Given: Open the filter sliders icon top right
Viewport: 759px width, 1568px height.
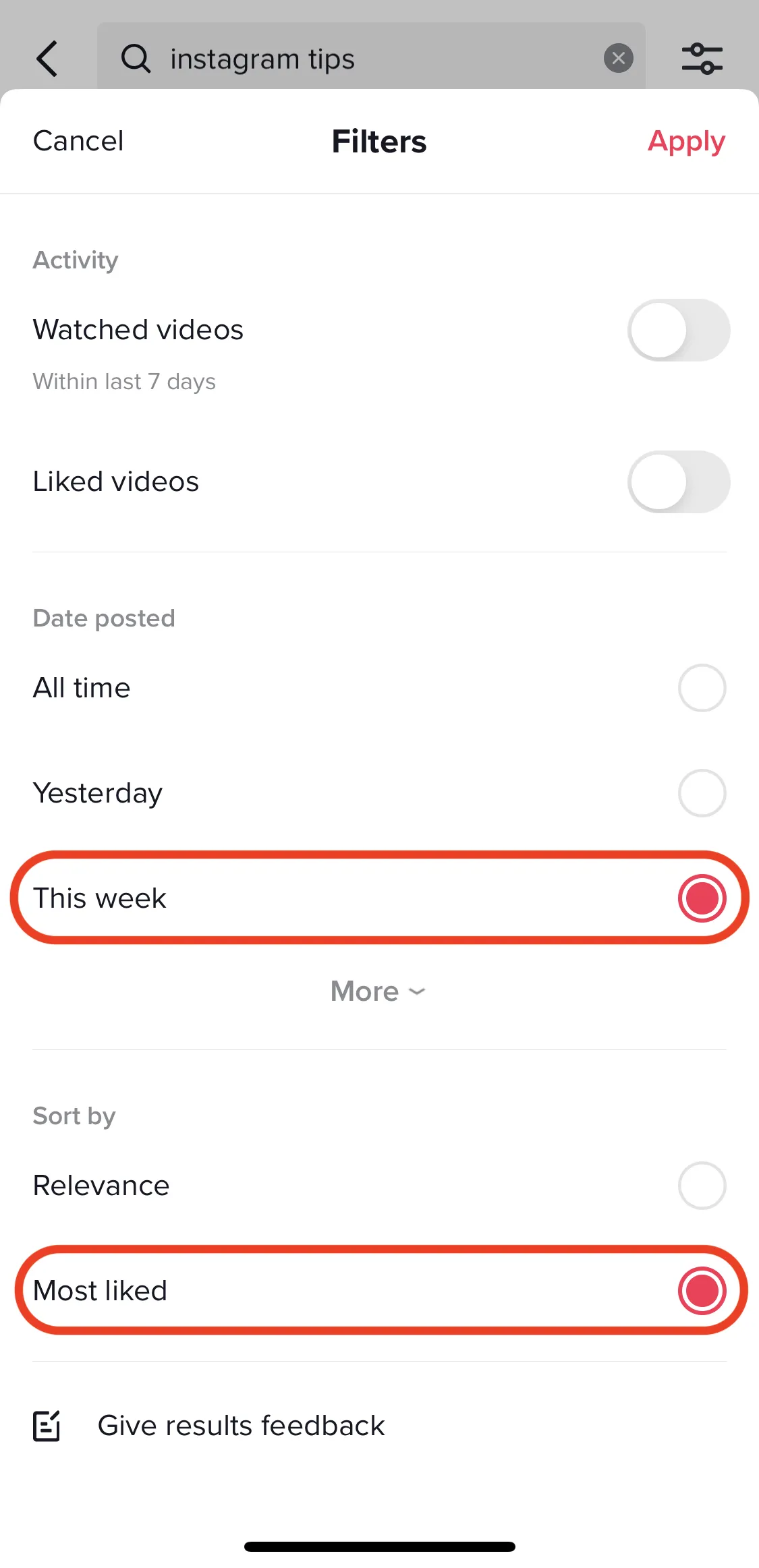Looking at the screenshot, I should point(702,58).
